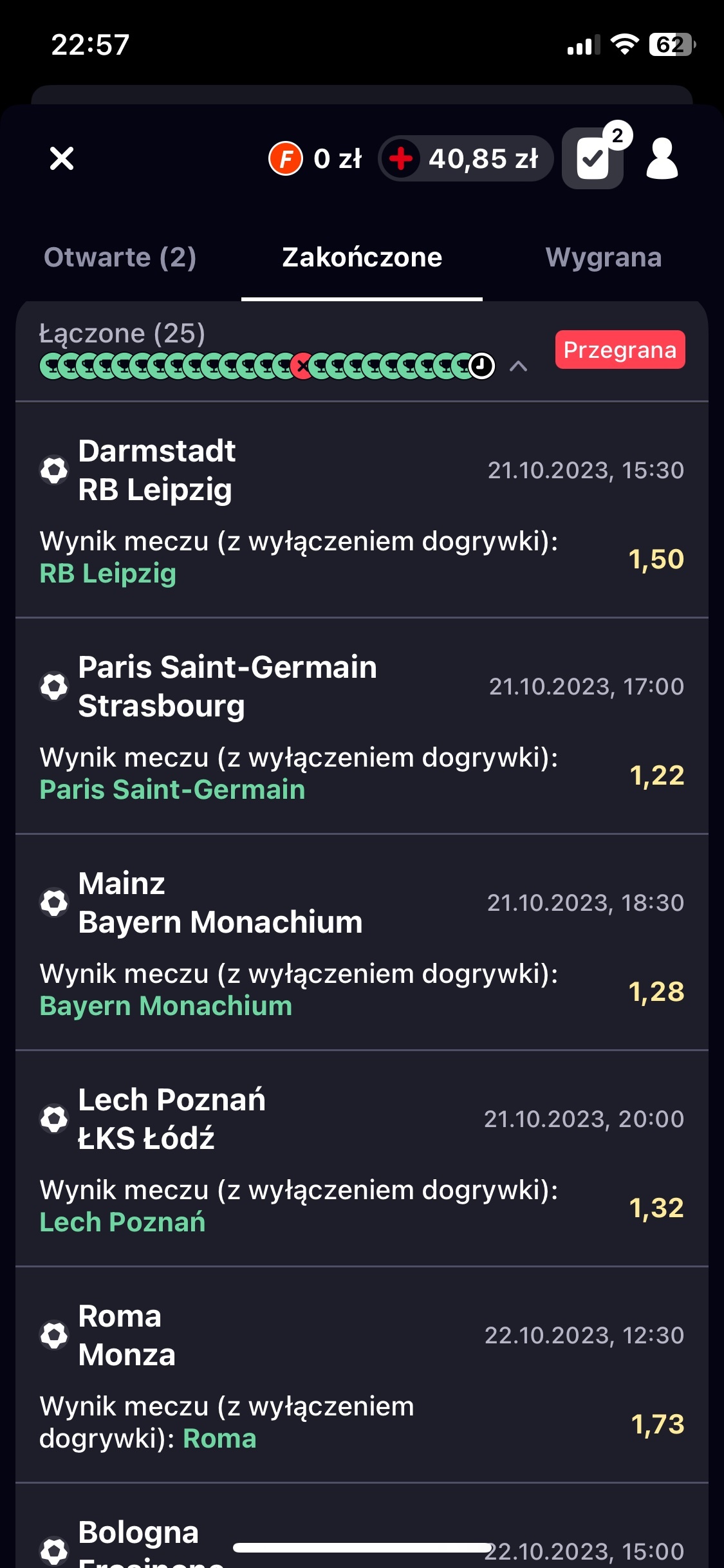Collapse the Łączone (25) bet details
724x1568 pixels.
click(x=519, y=366)
